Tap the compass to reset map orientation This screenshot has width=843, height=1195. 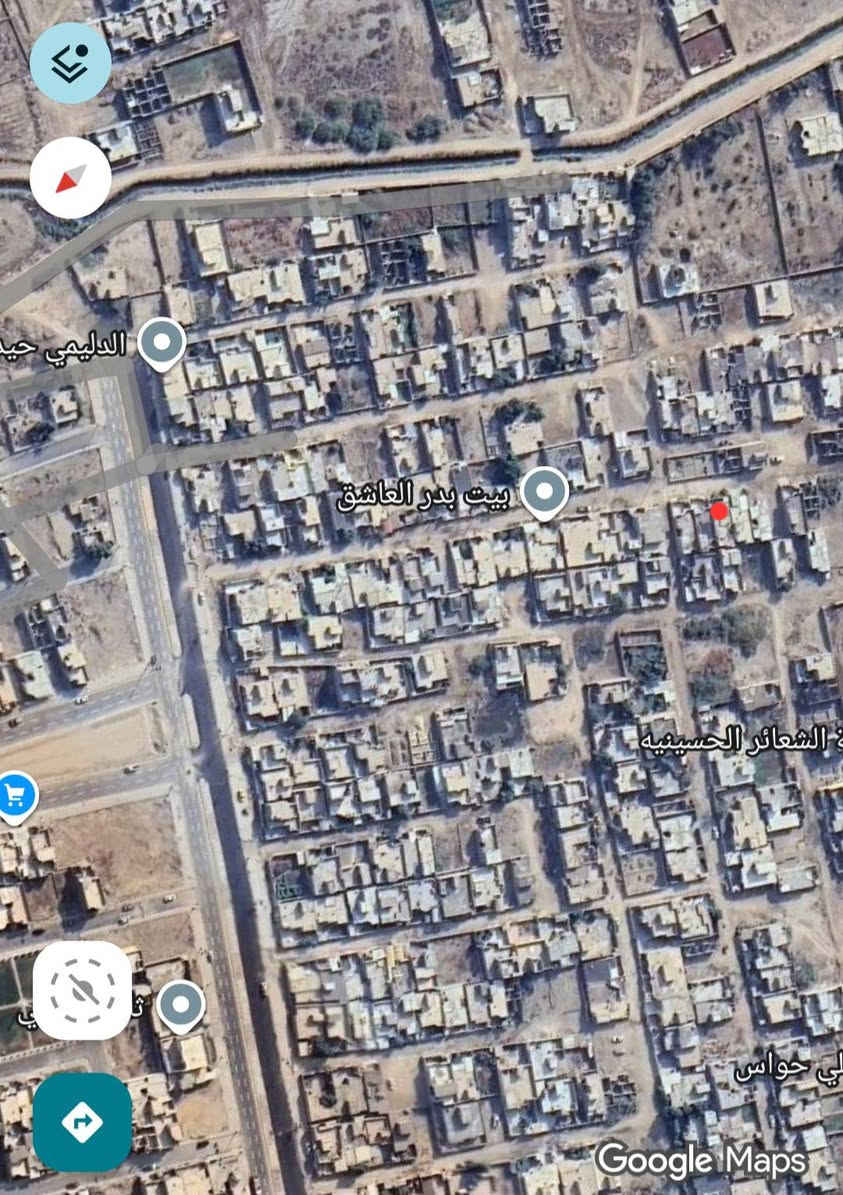[x=69, y=176]
